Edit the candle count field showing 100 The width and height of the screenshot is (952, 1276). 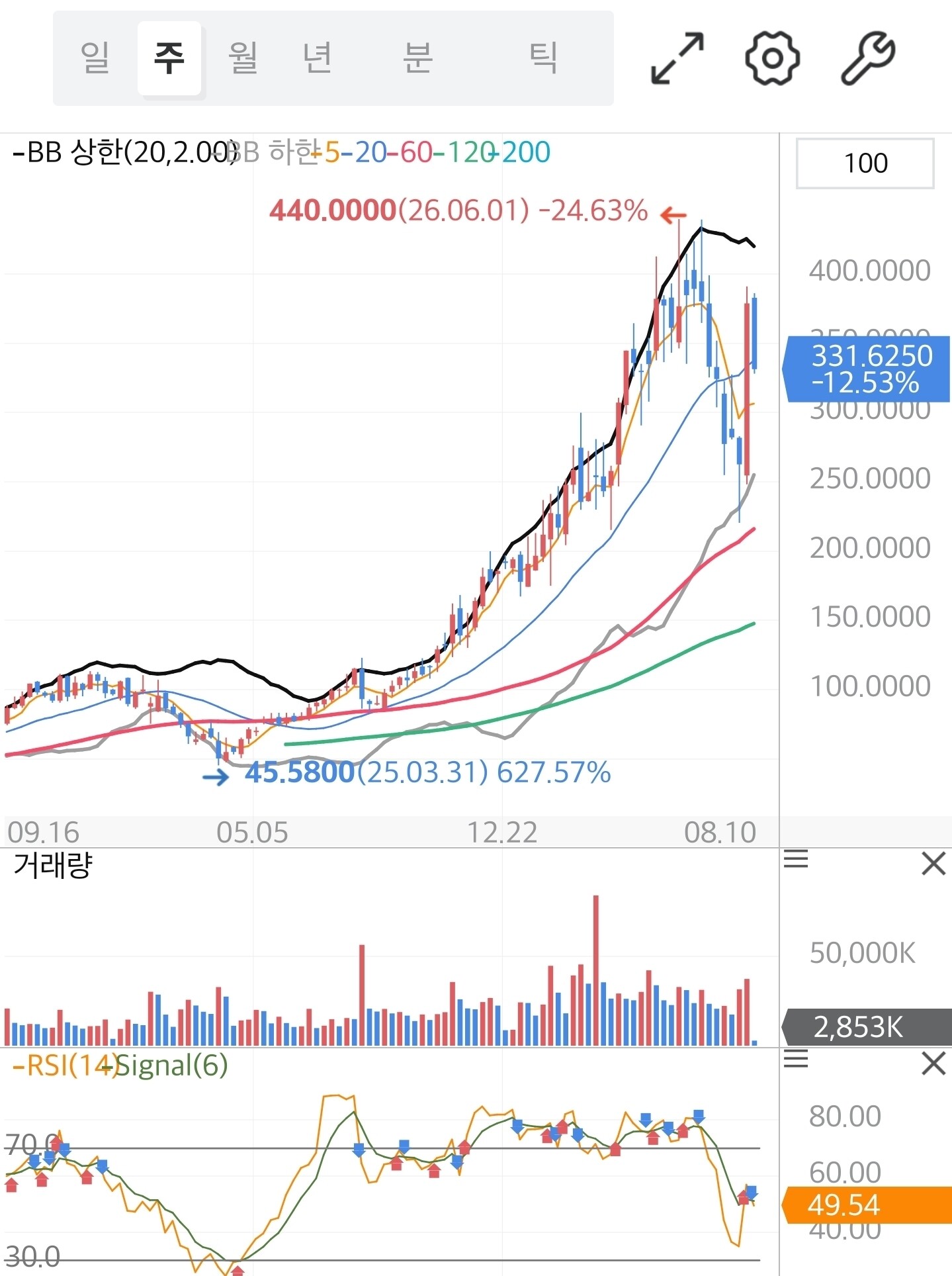pos(865,163)
